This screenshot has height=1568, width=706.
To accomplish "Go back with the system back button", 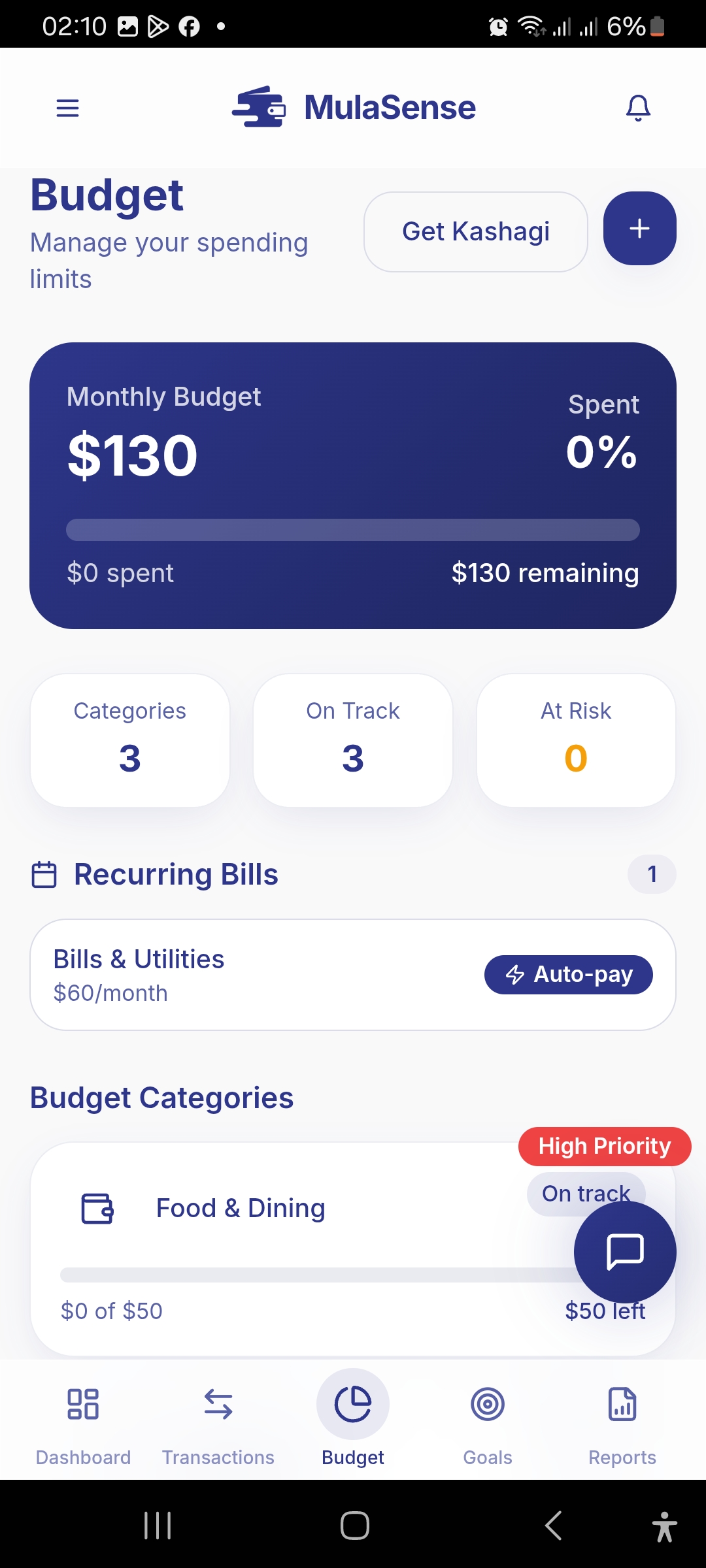I will (553, 1526).
